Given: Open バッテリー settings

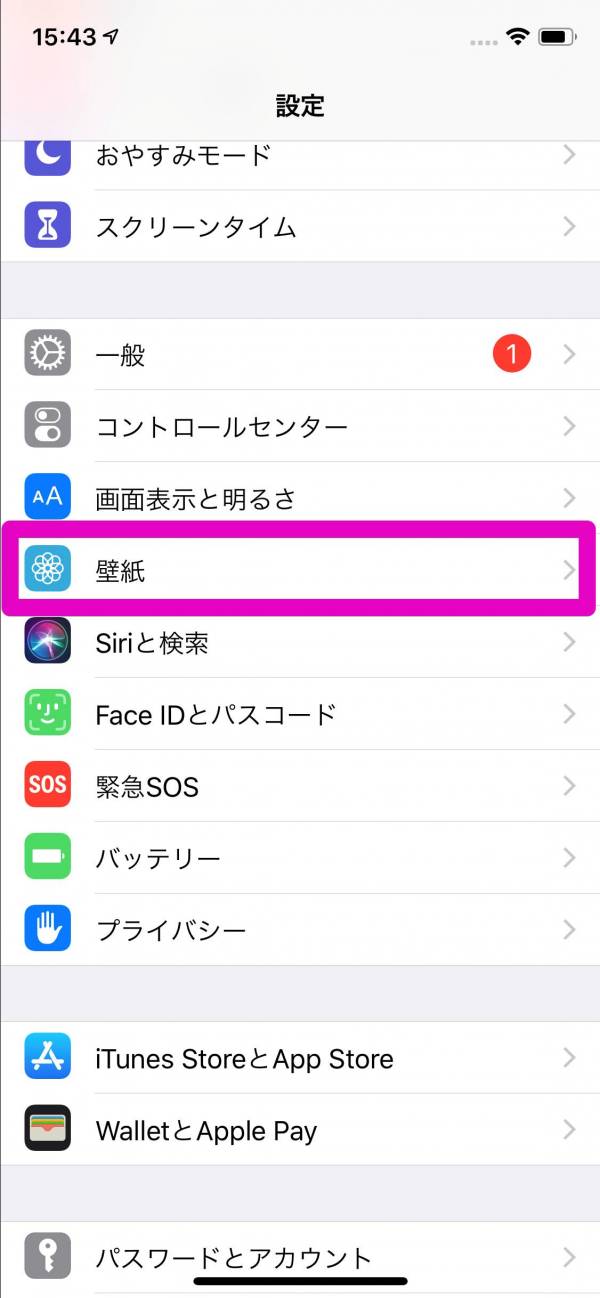Looking at the screenshot, I should tap(300, 858).
